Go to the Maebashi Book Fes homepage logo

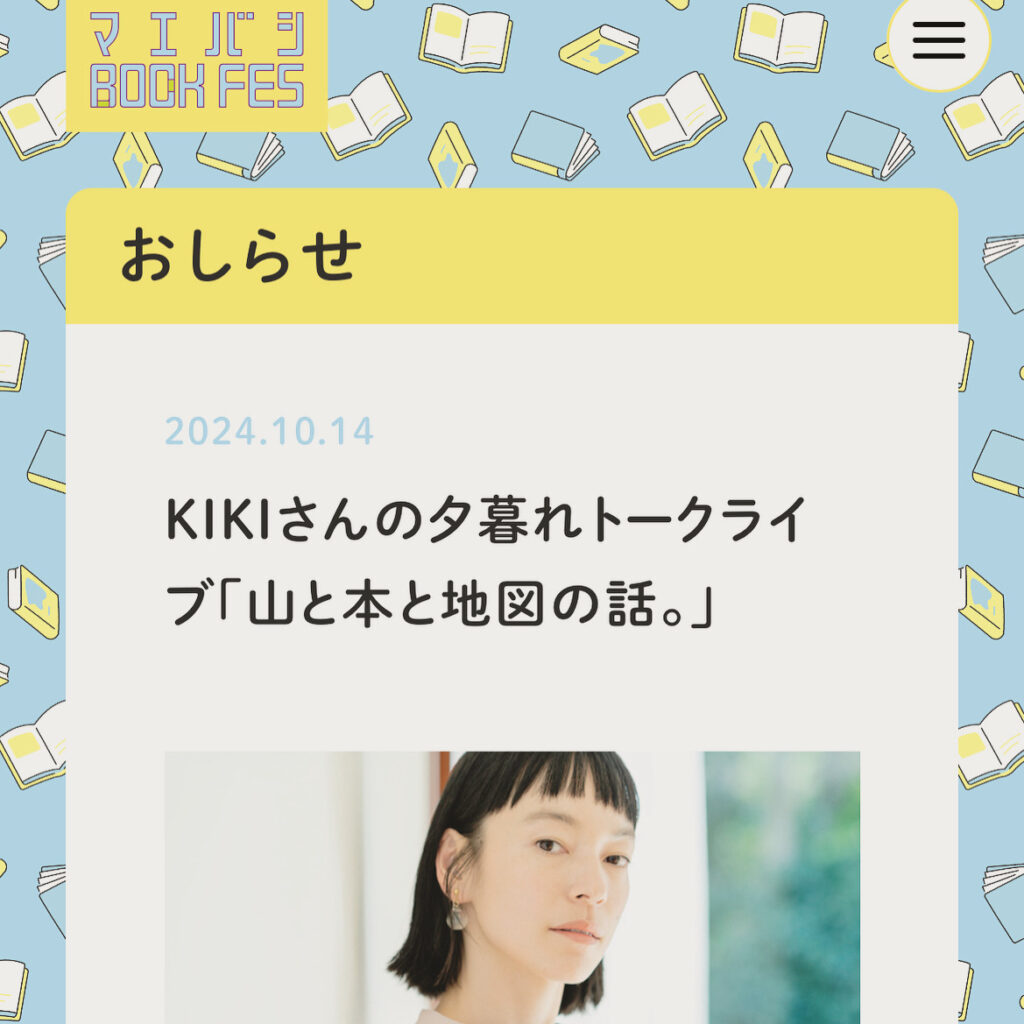(x=197, y=62)
